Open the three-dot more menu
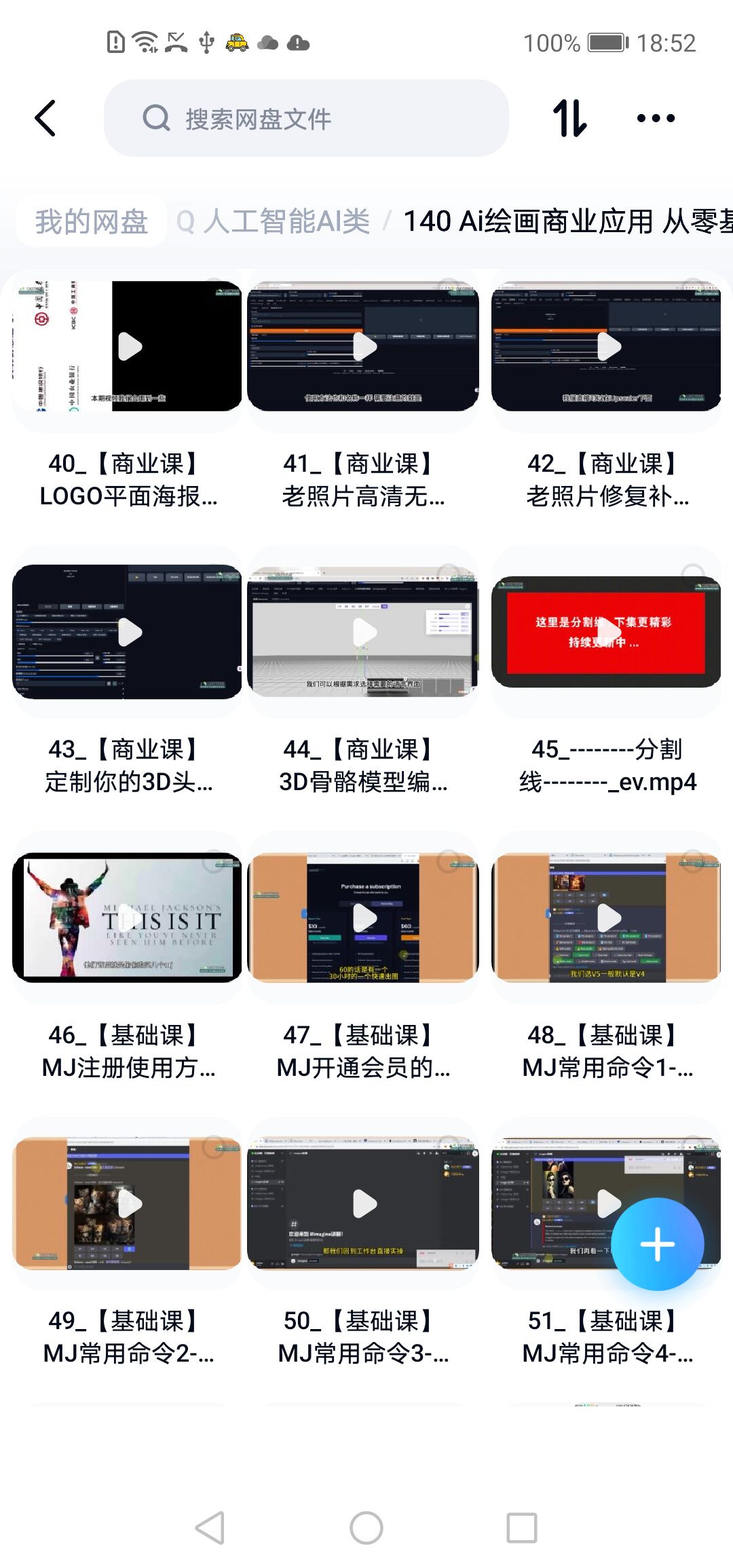733x1568 pixels. pos(656,119)
